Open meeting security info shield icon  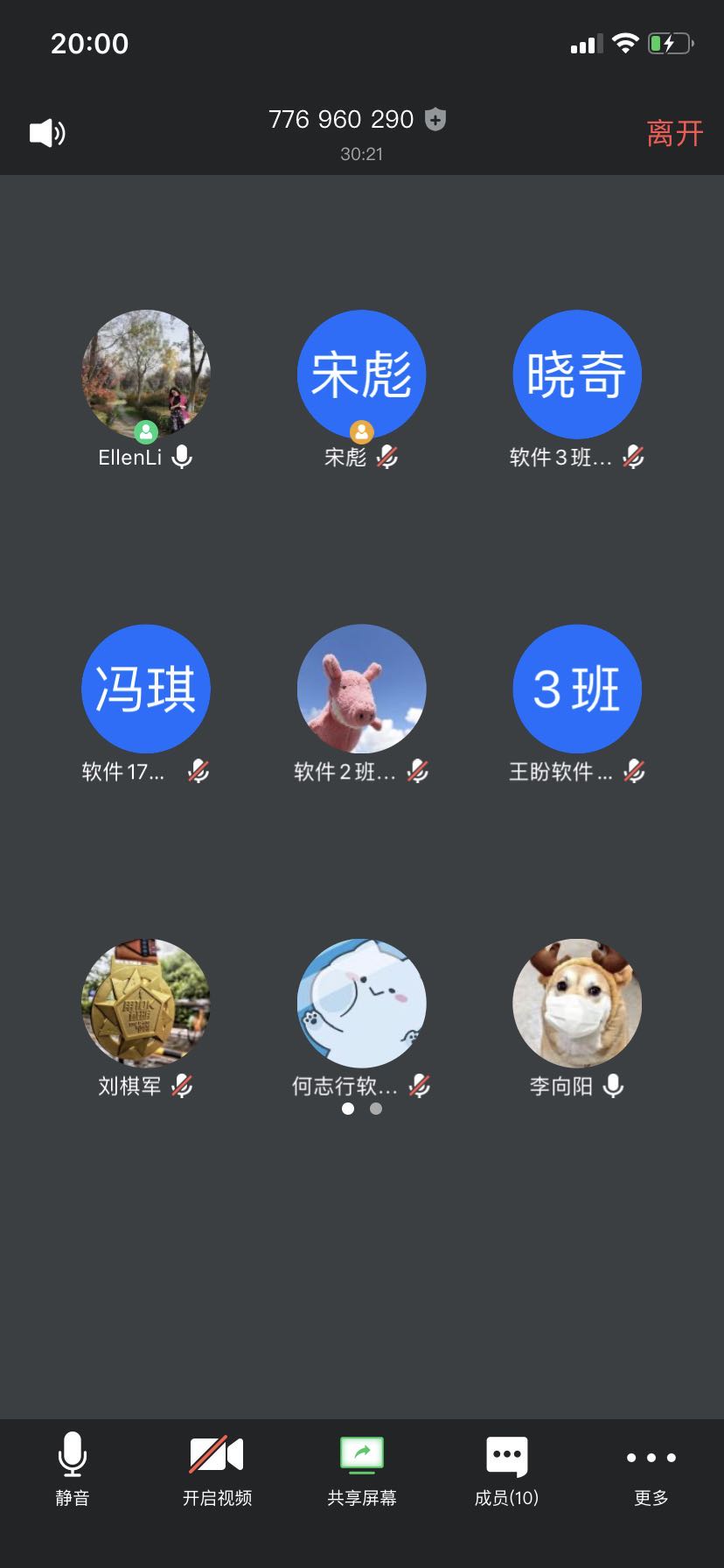tap(435, 119)
